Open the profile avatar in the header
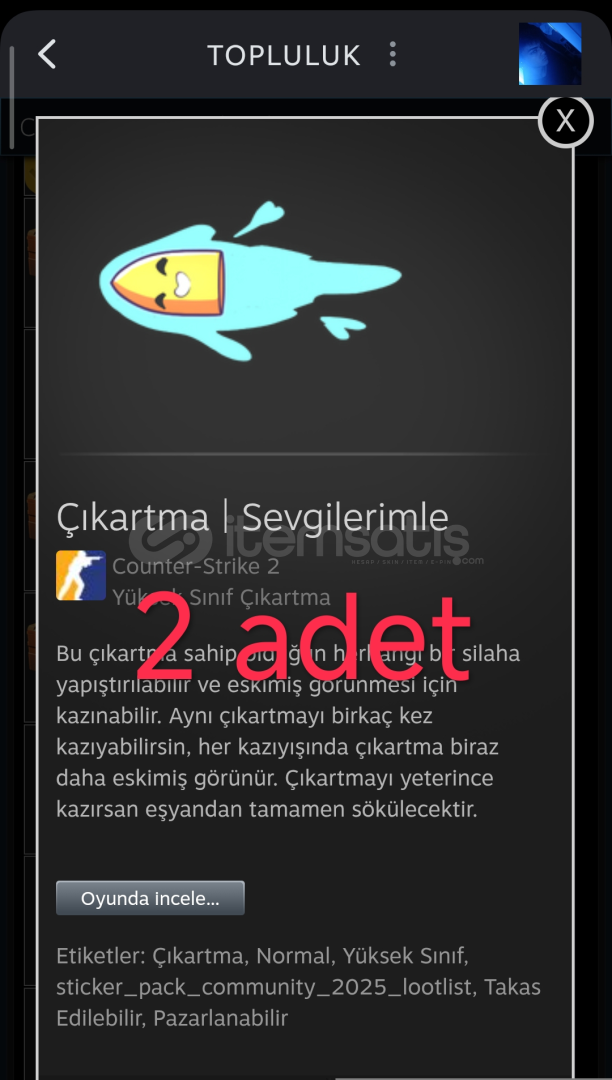This screenshot has height=1080, width=612. click(549, 54)
